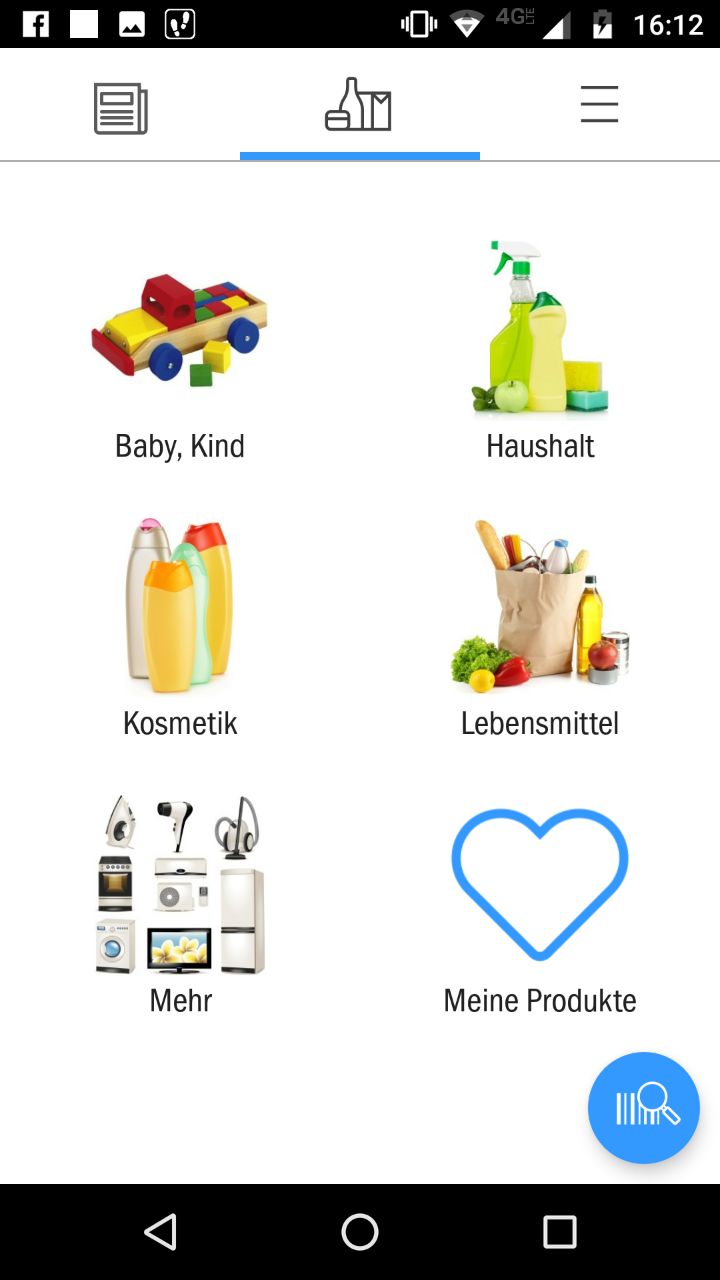Open recent apps overview
The height and width of the screenshot is (1280, 720).
pyautogui.click(x=560, y=1232)
